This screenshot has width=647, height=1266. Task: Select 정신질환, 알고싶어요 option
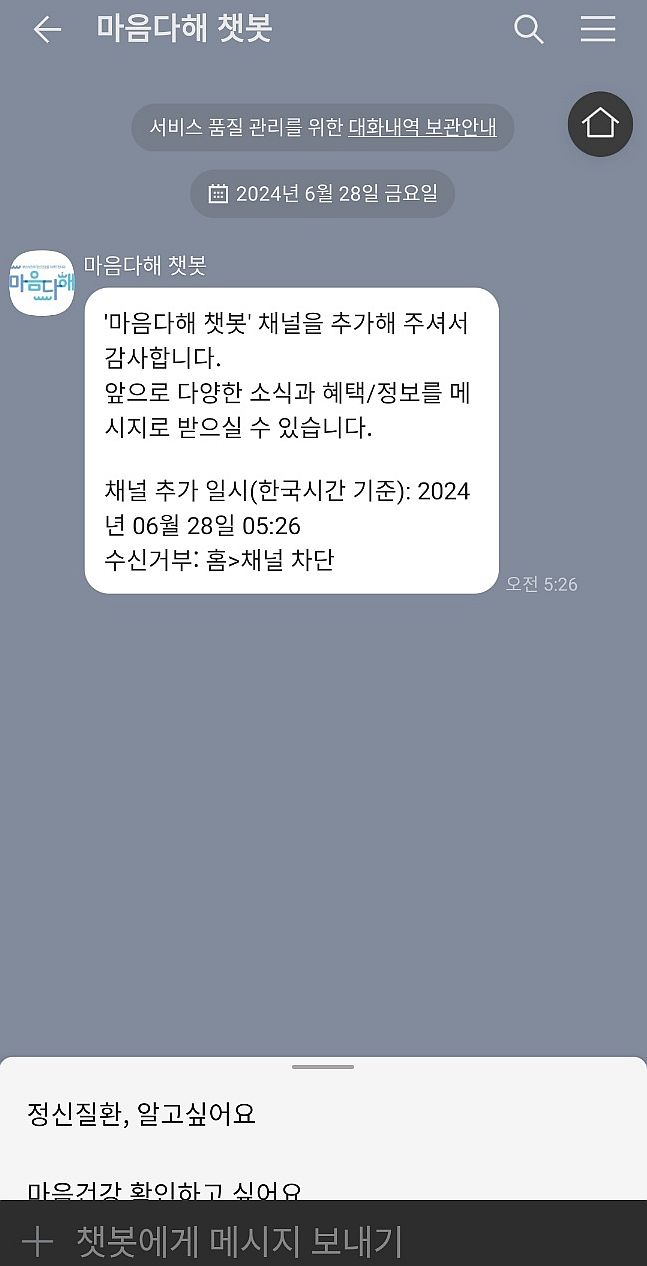click(x=142, y=1114)
